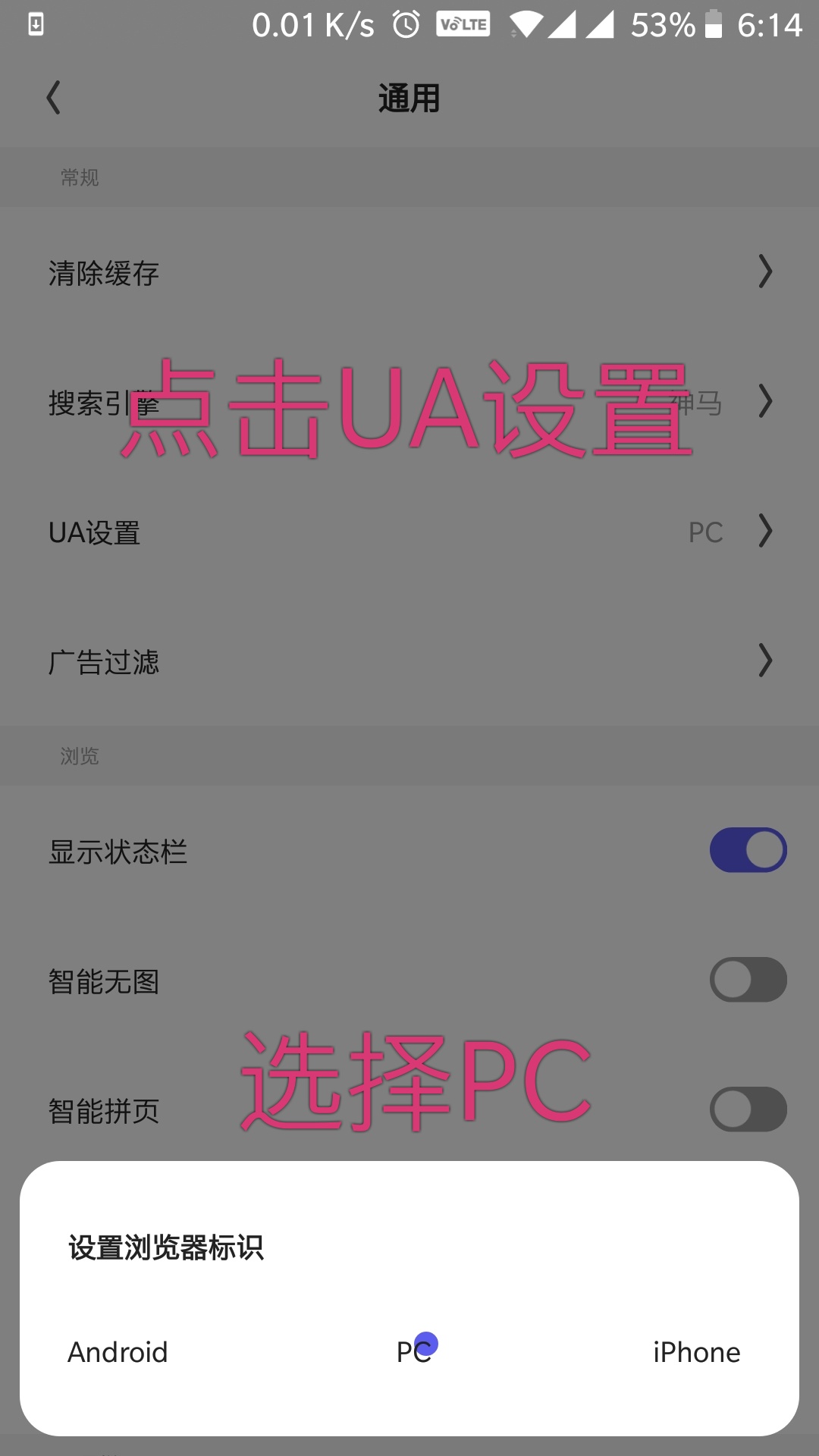
Task: Tap the VoLTE indicator icon
Action: point(463,24)
